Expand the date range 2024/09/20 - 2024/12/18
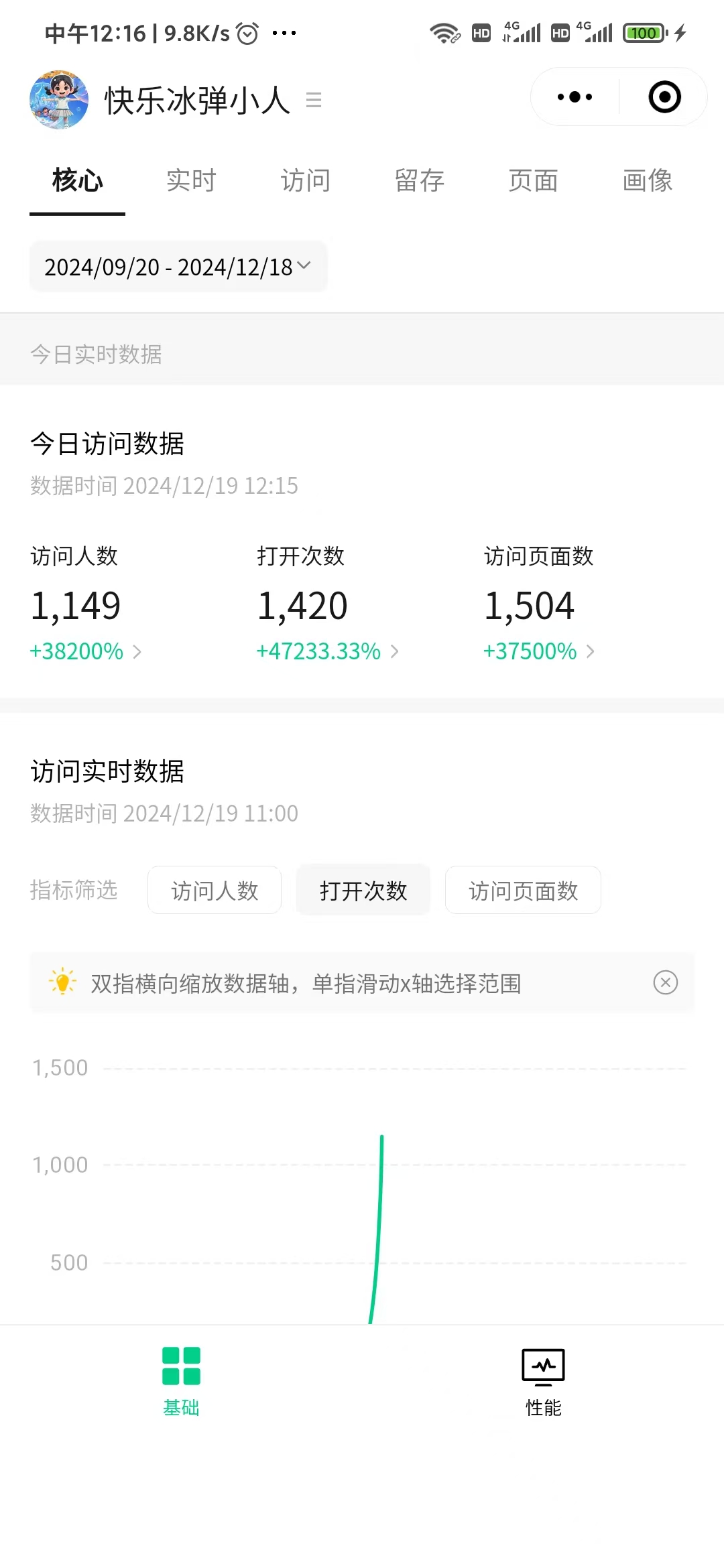Screen dimensions: 724x1568 [x=178, y=267]
